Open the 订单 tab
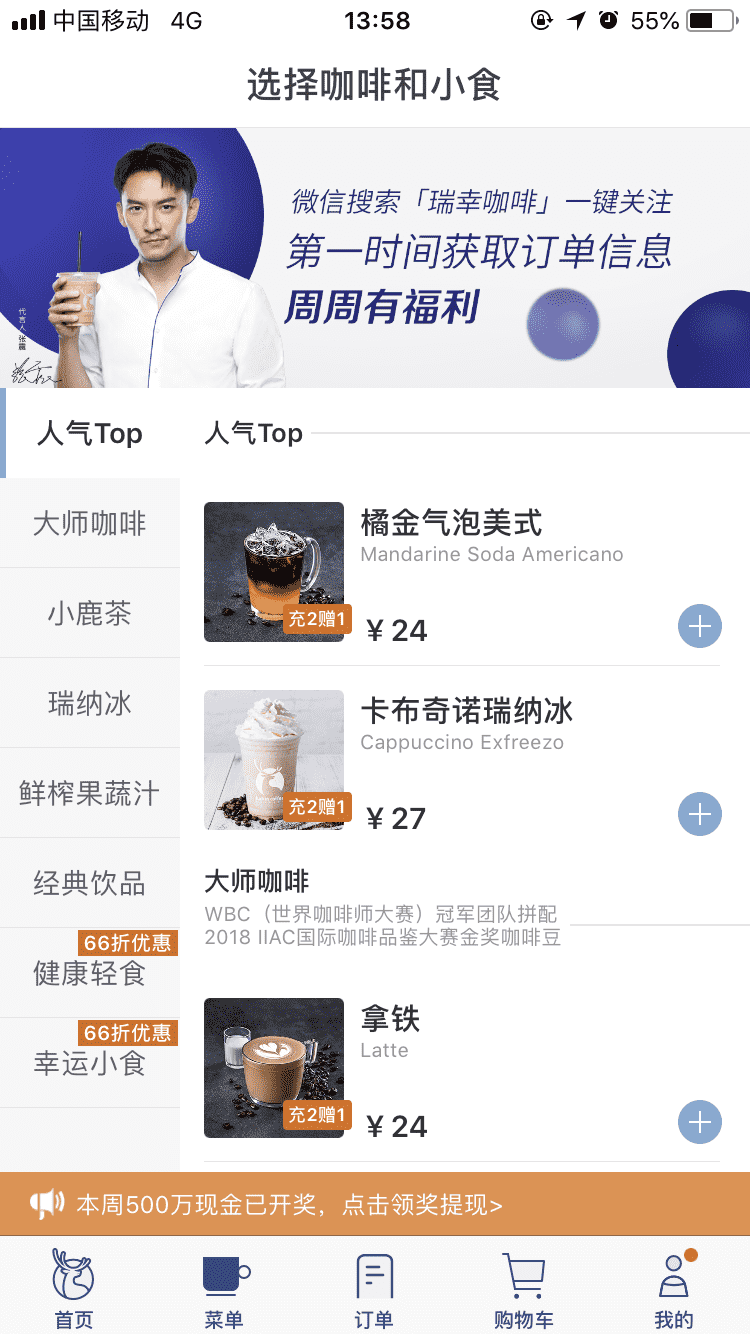This screenshot has width=750, height=1334. click(x=374, y=1288)
